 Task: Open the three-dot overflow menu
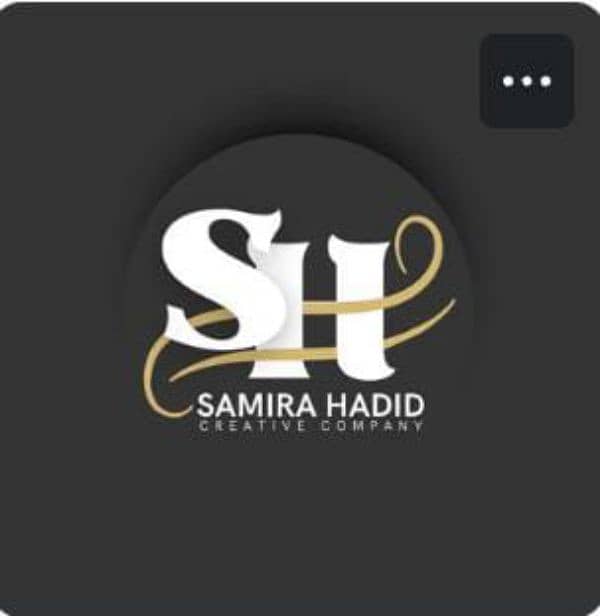(526, 81)
